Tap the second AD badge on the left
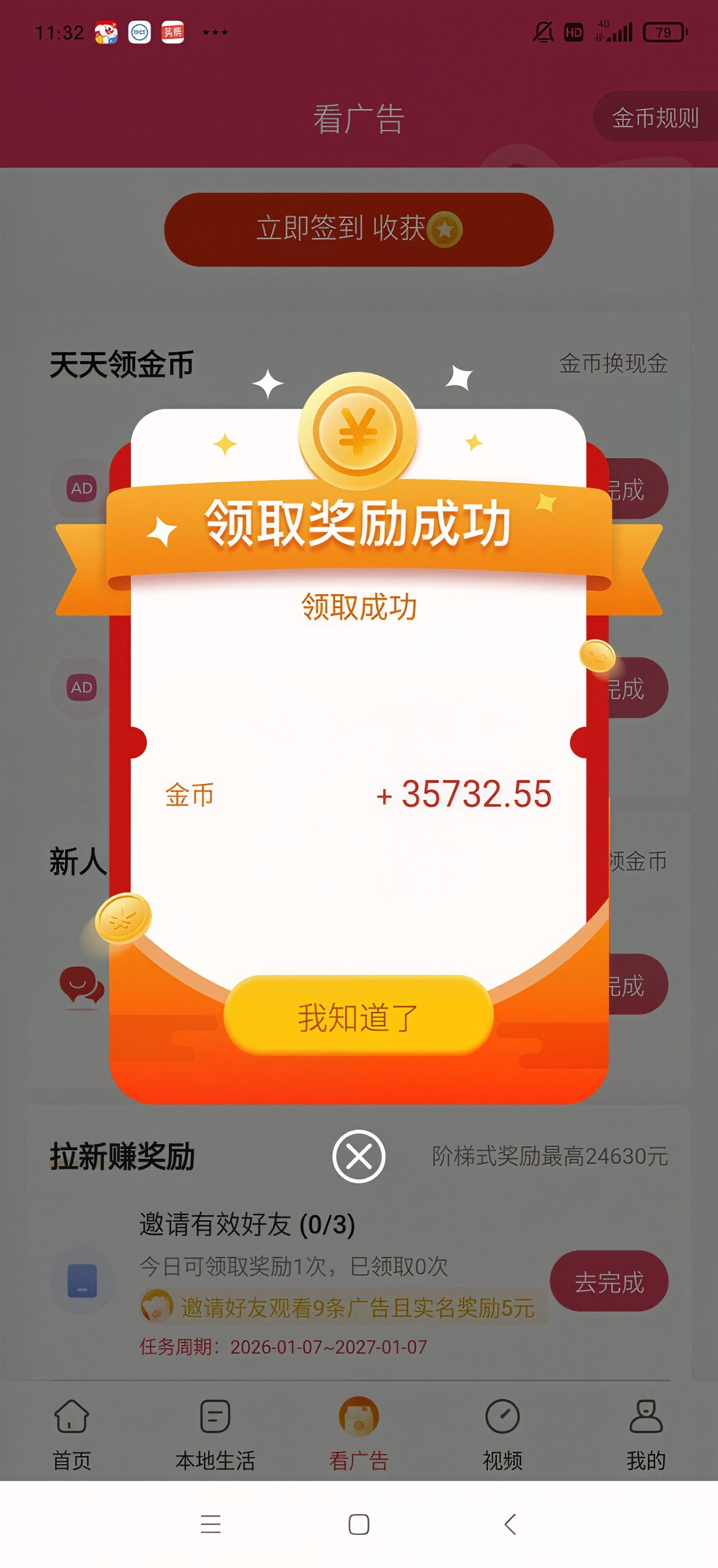 pyautogui.click(x=83, y=688)
